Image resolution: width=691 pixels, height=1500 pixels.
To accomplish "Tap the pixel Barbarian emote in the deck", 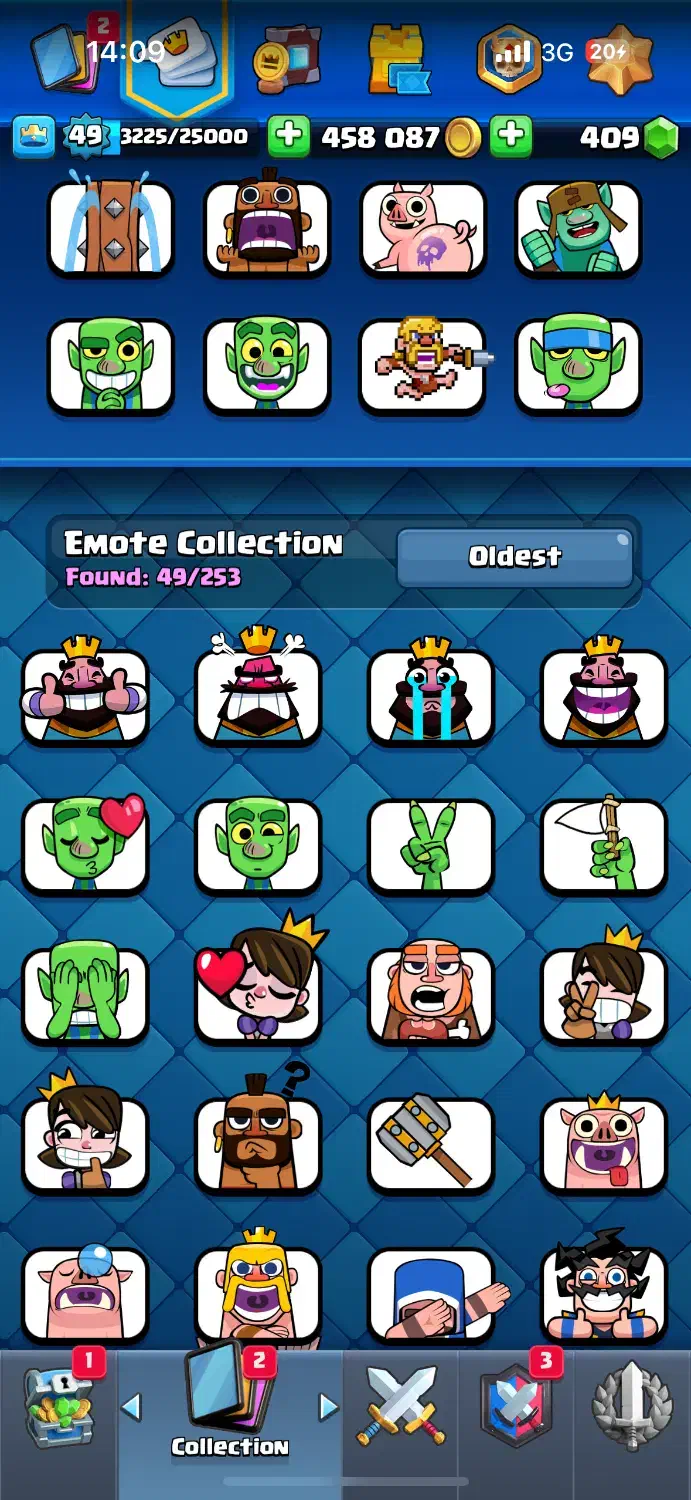I will (422, 365).
